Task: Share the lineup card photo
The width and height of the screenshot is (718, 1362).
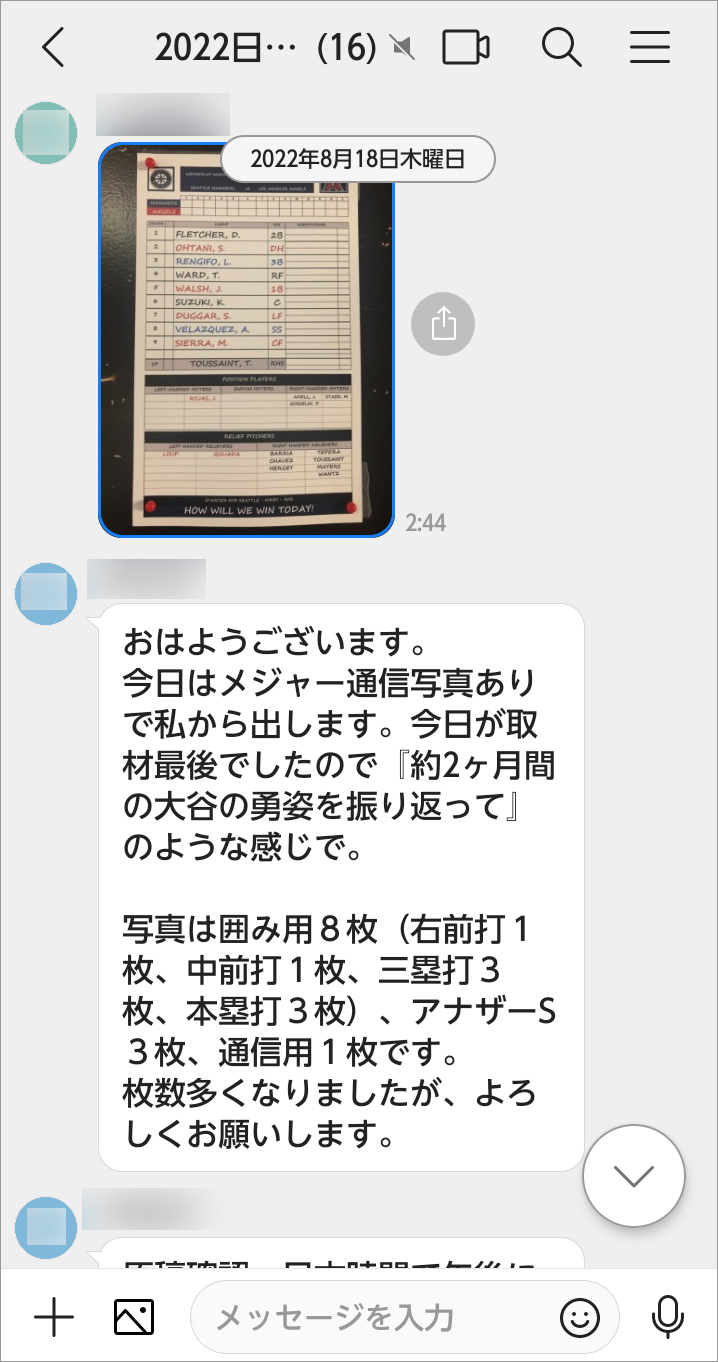Action: pyautogui.click(x=443, y=323)
